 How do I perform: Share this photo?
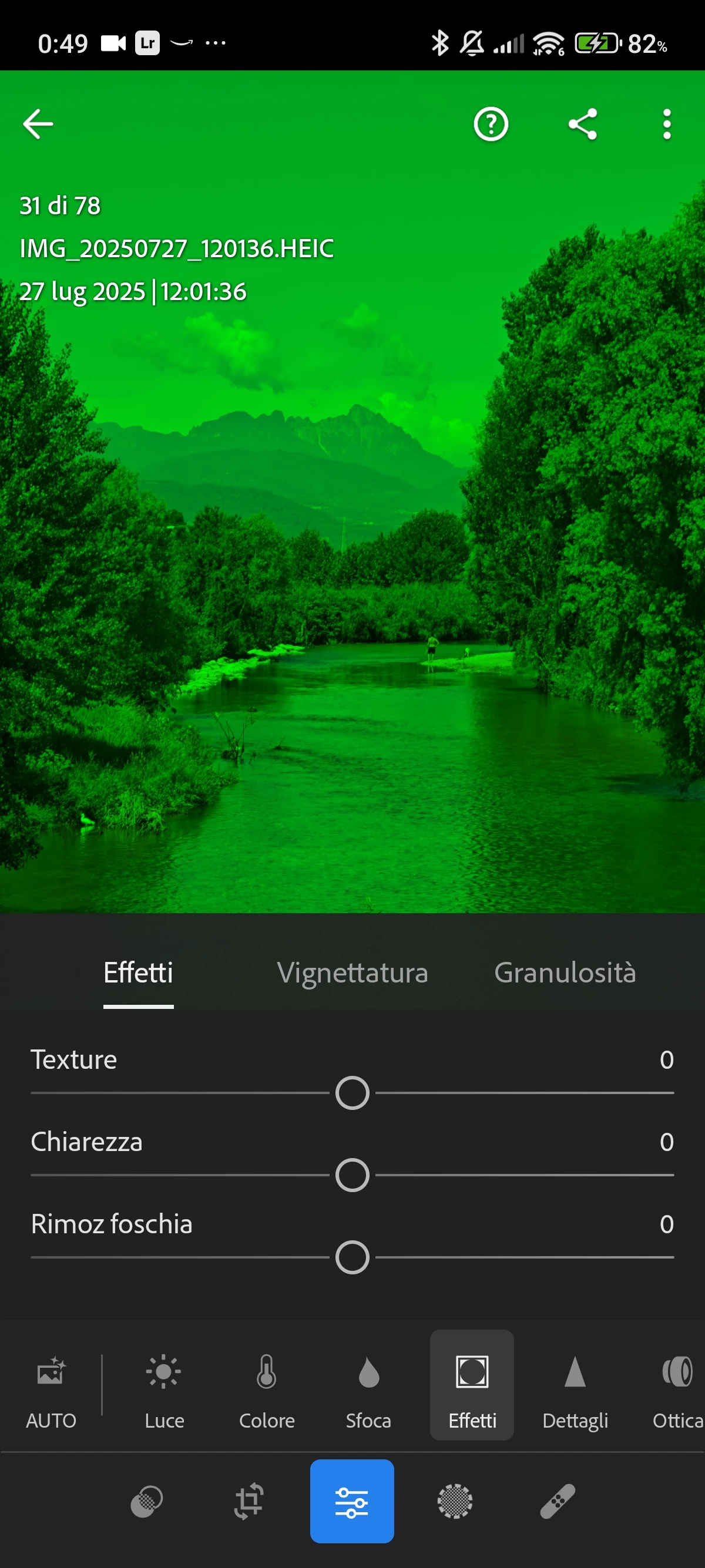[x=583, y=124]
